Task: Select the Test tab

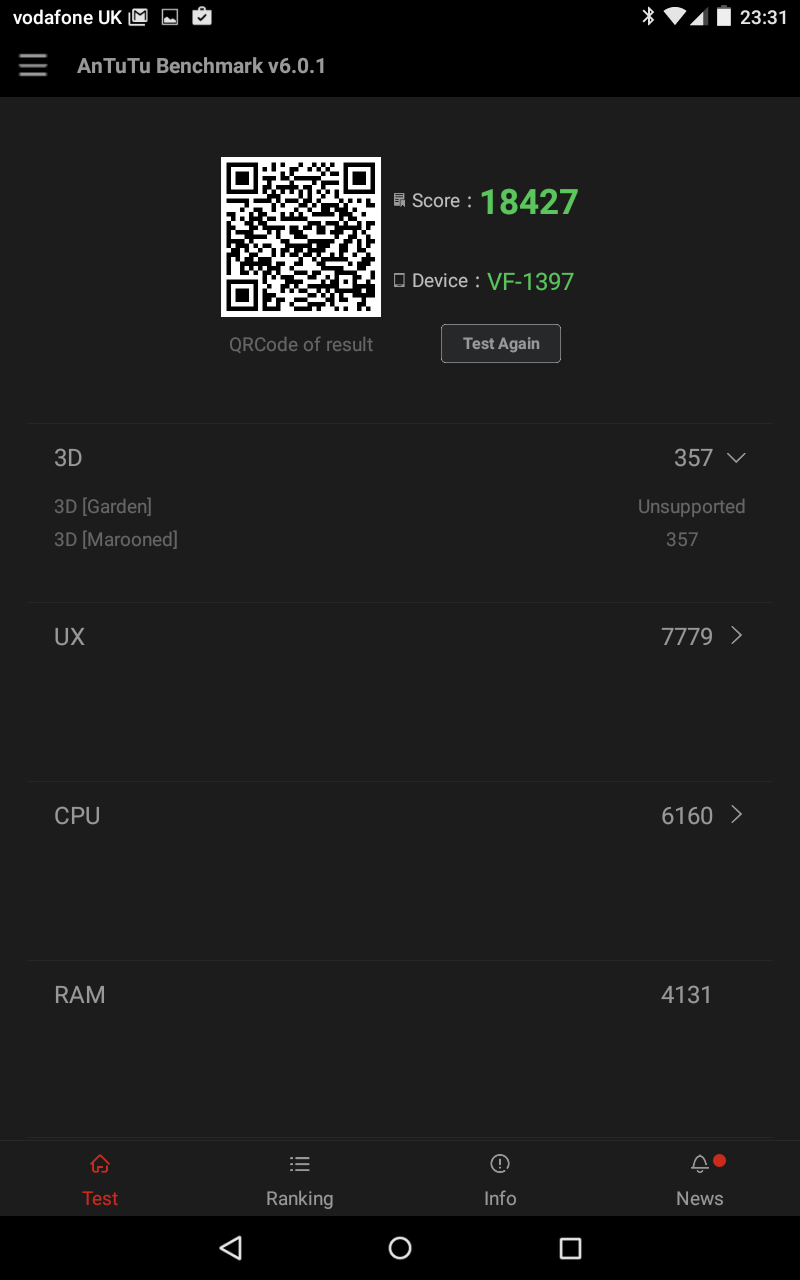Action: tap(100, 1179)
